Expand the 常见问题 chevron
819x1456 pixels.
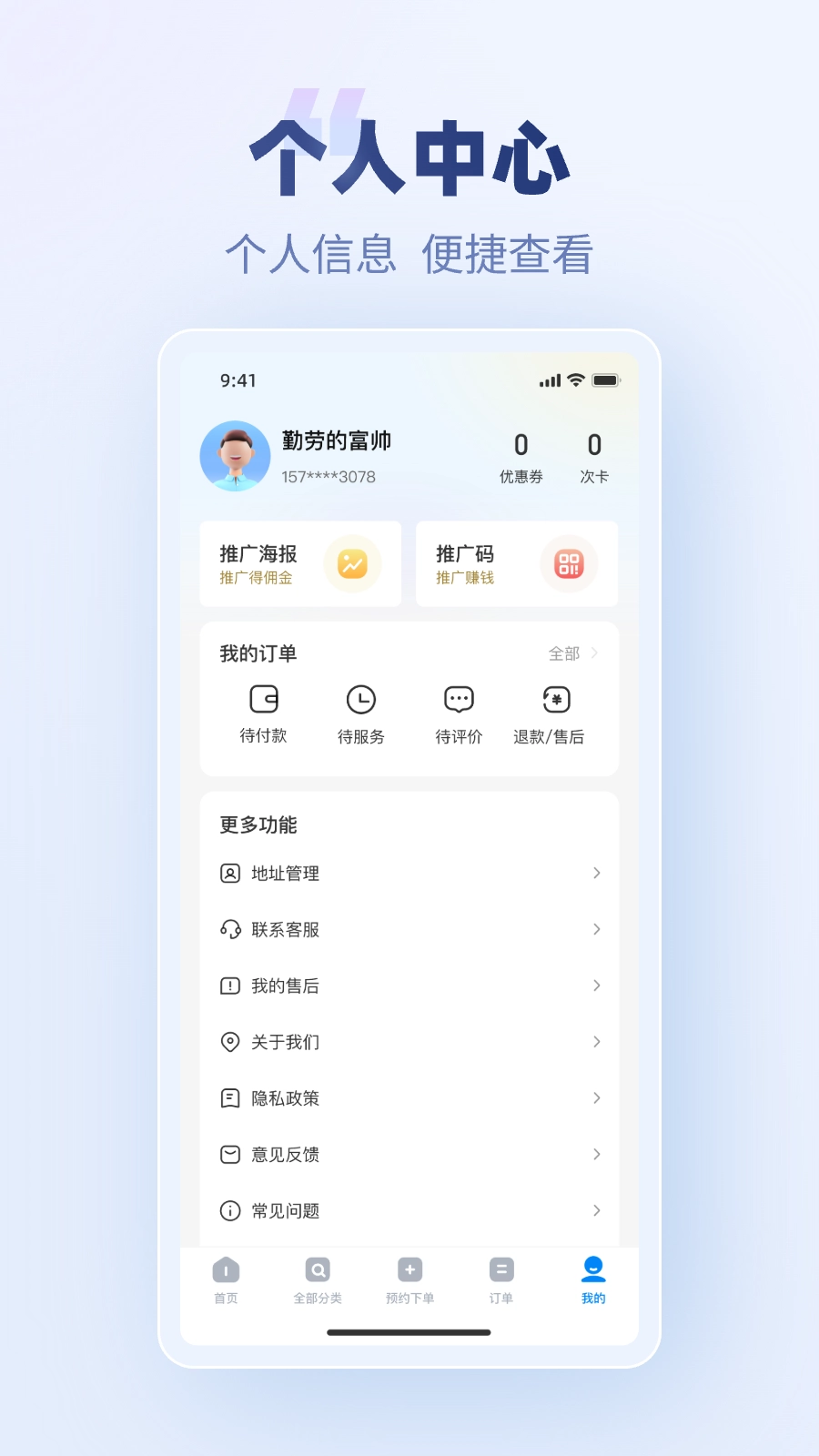(x=597, y=1210)
